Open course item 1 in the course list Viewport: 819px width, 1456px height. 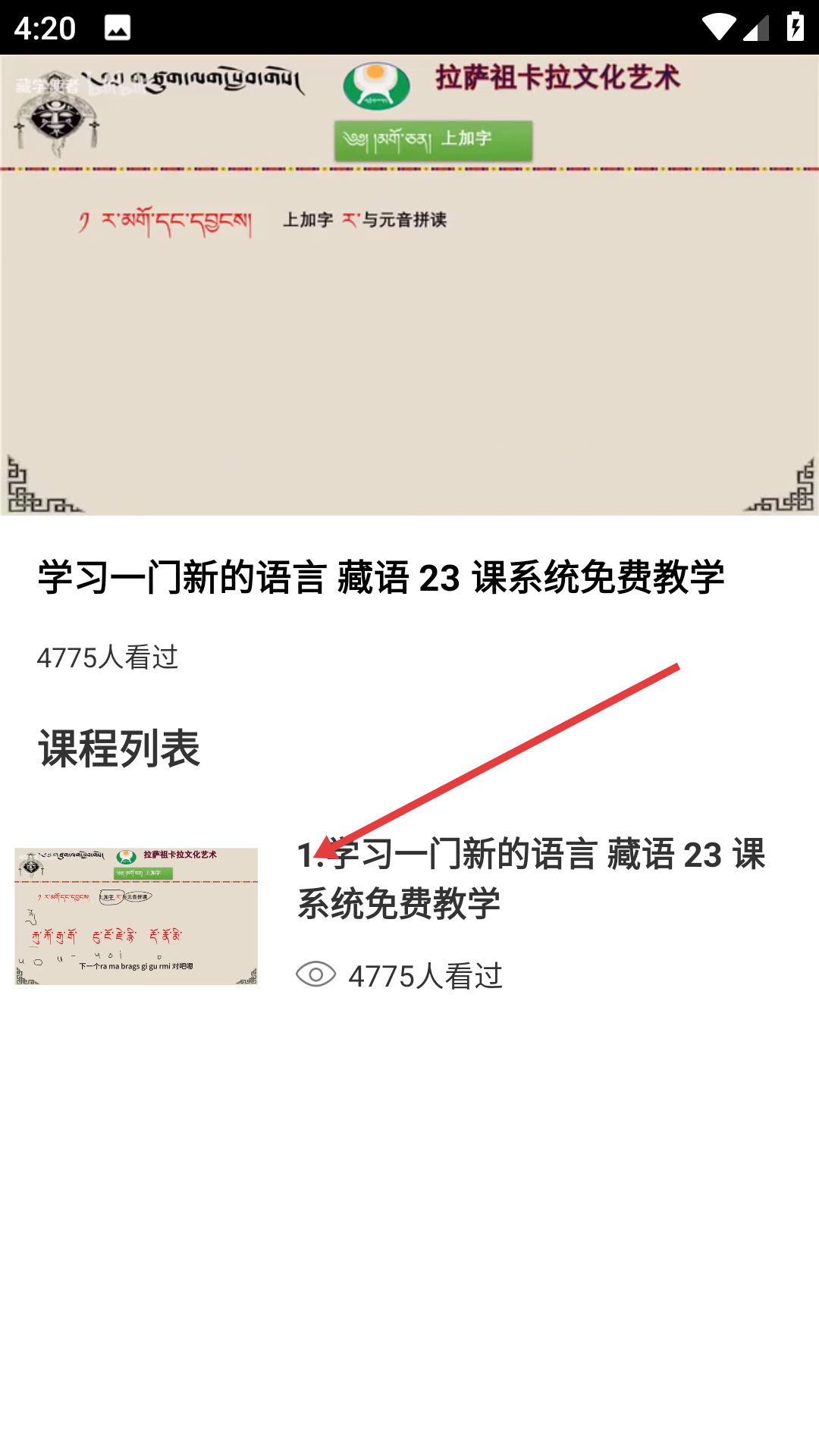[531, 879]
